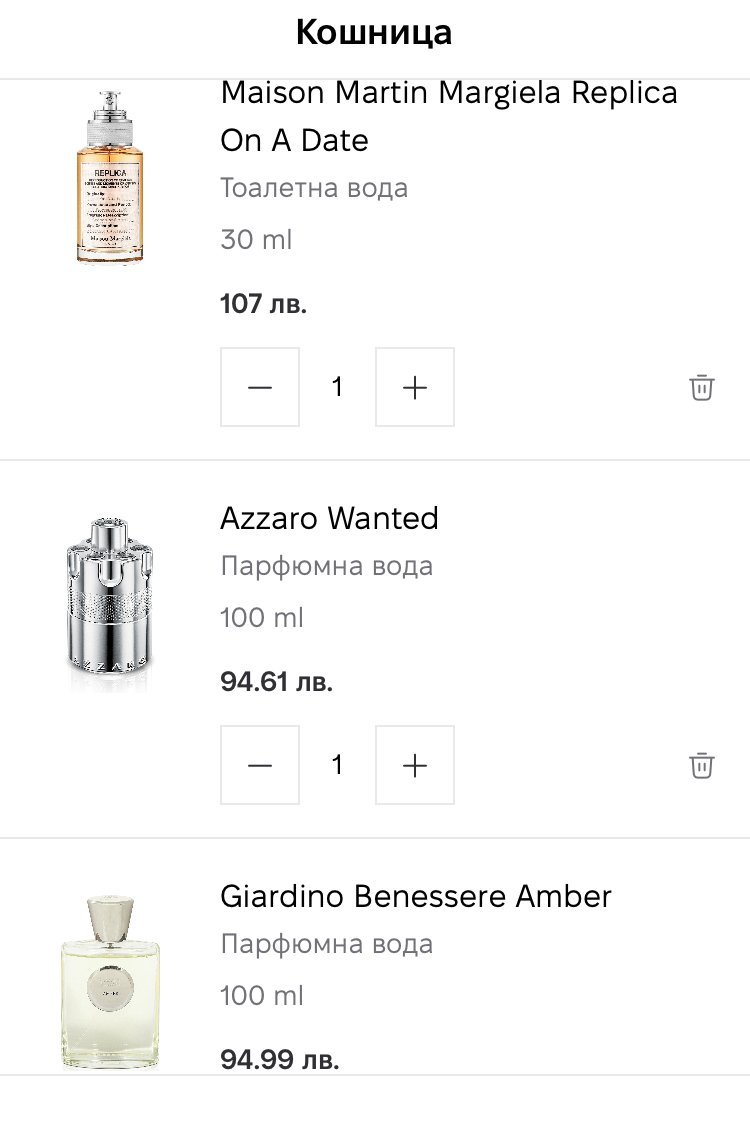Increase quantity of Azzaro Wanted

[414, 765]
